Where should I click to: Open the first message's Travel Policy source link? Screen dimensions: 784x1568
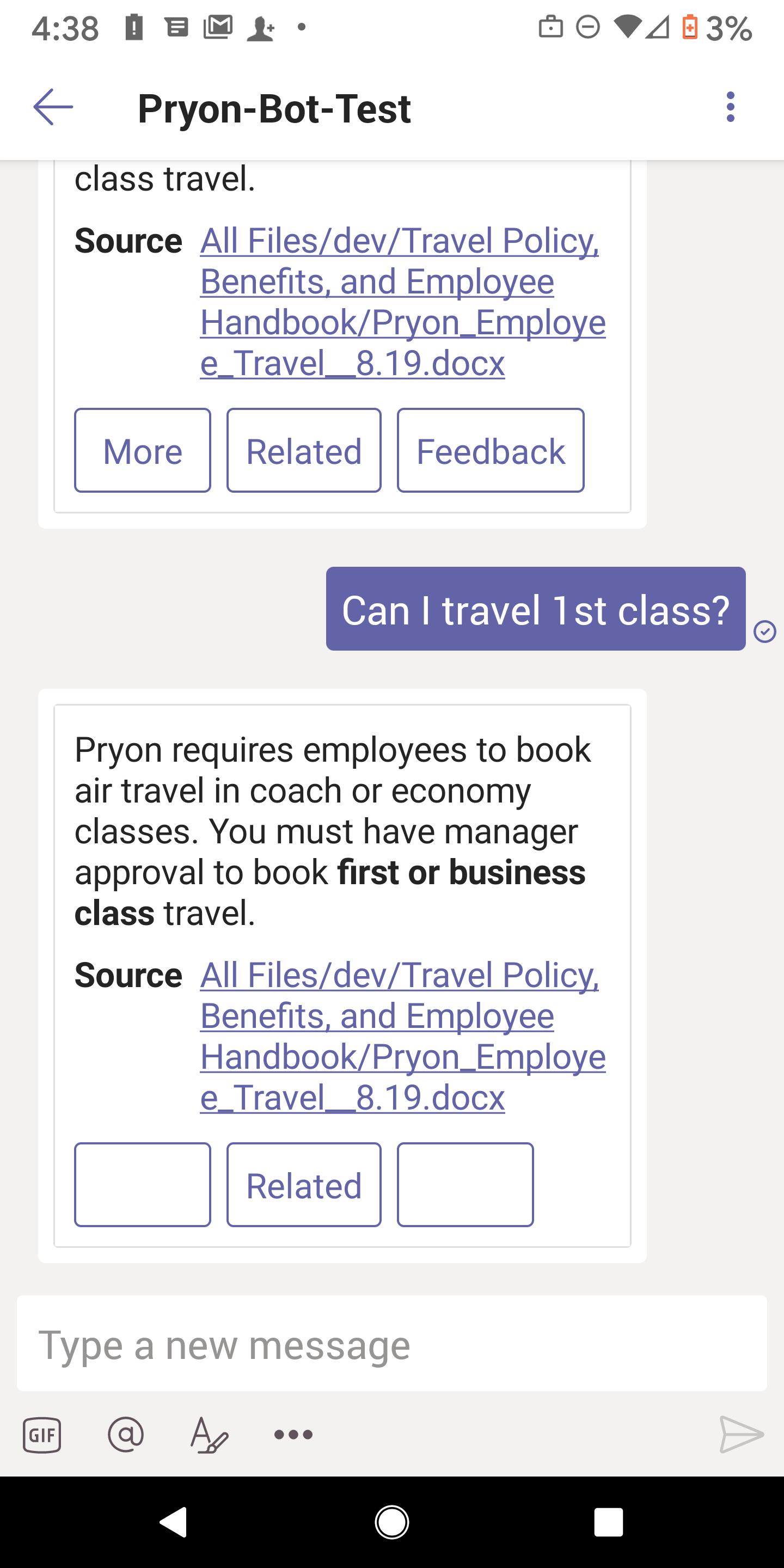tap(402, 301)
